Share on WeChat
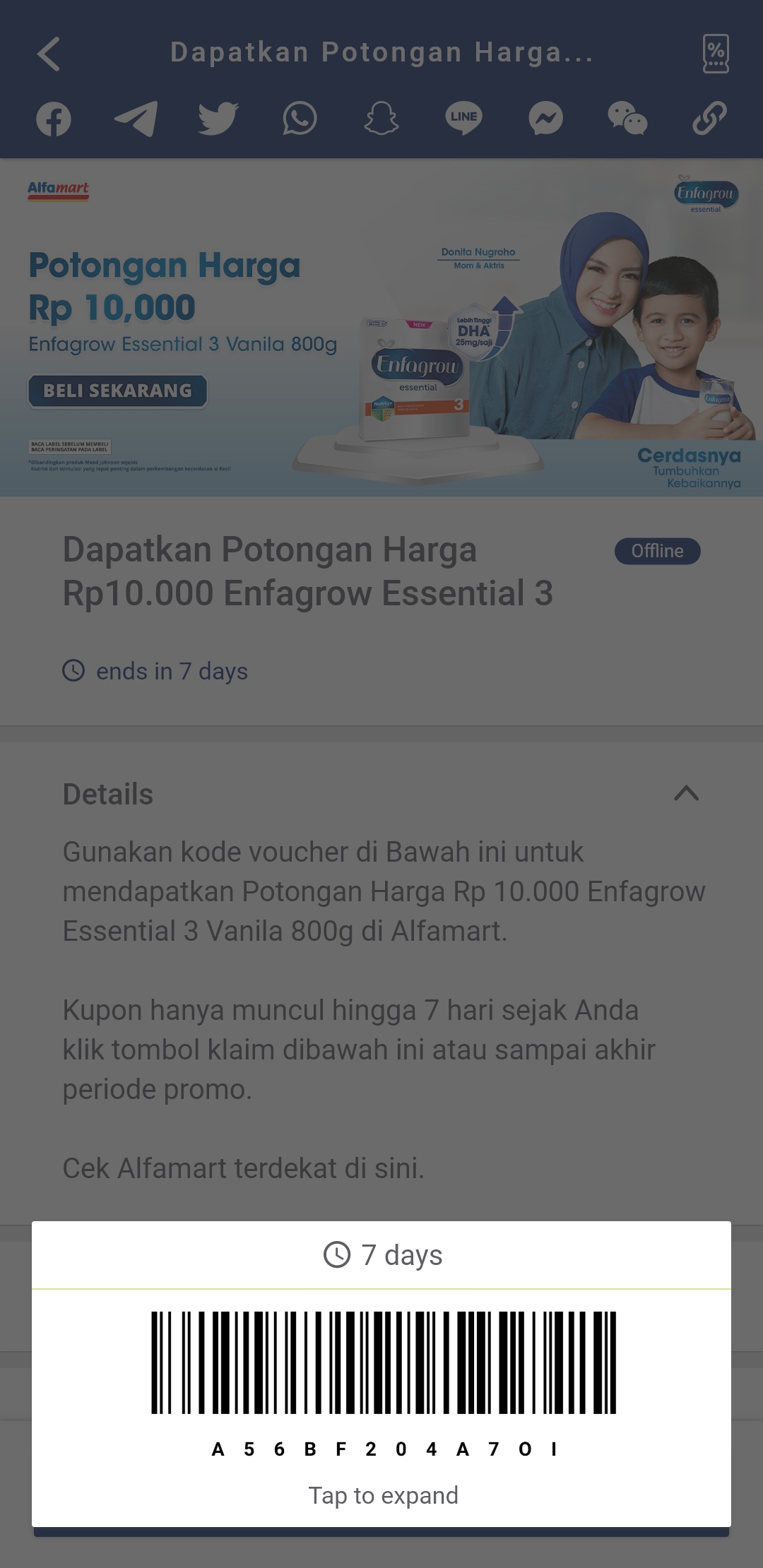The image size is (763, 1568). [627, 118]
